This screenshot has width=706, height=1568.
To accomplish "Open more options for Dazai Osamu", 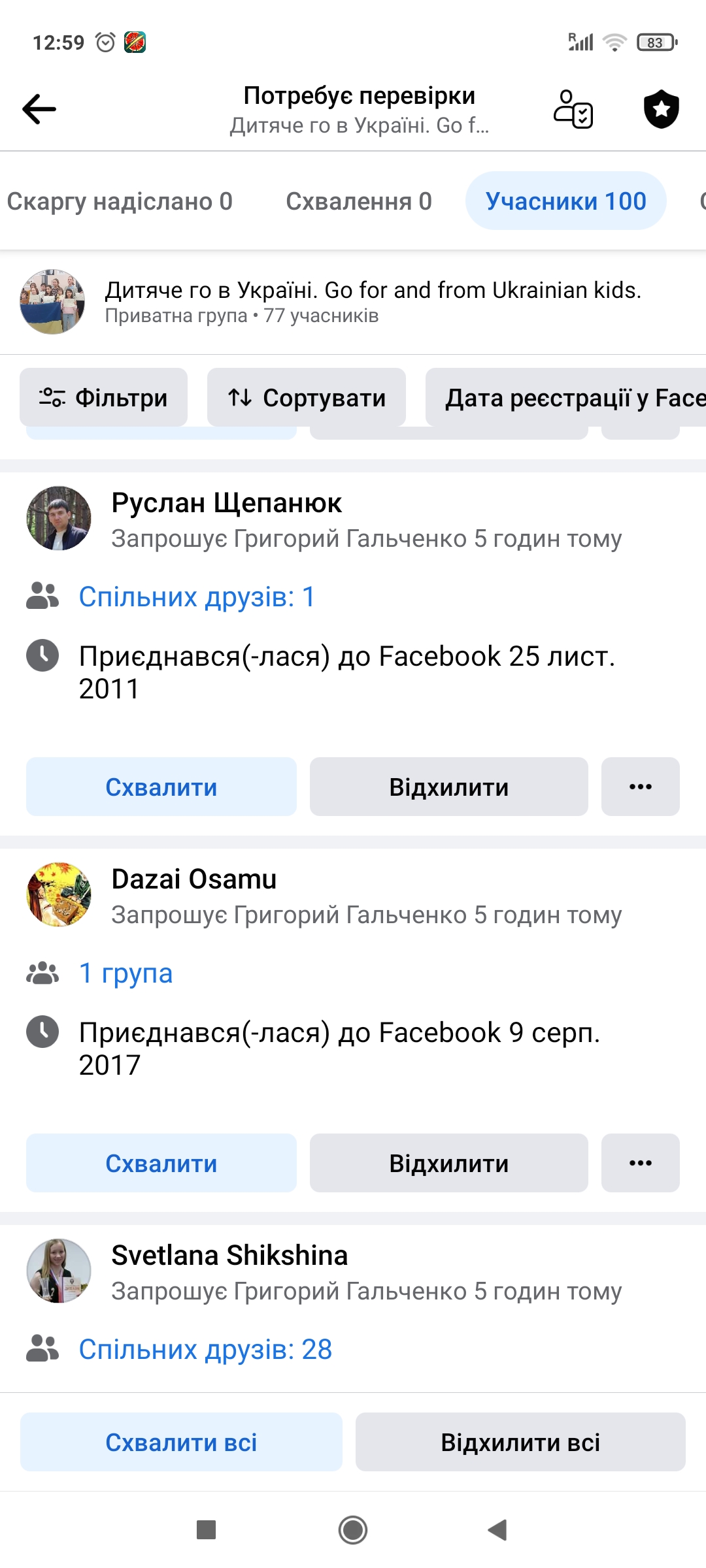I will pyautogui.click(x=640, y=1163).
